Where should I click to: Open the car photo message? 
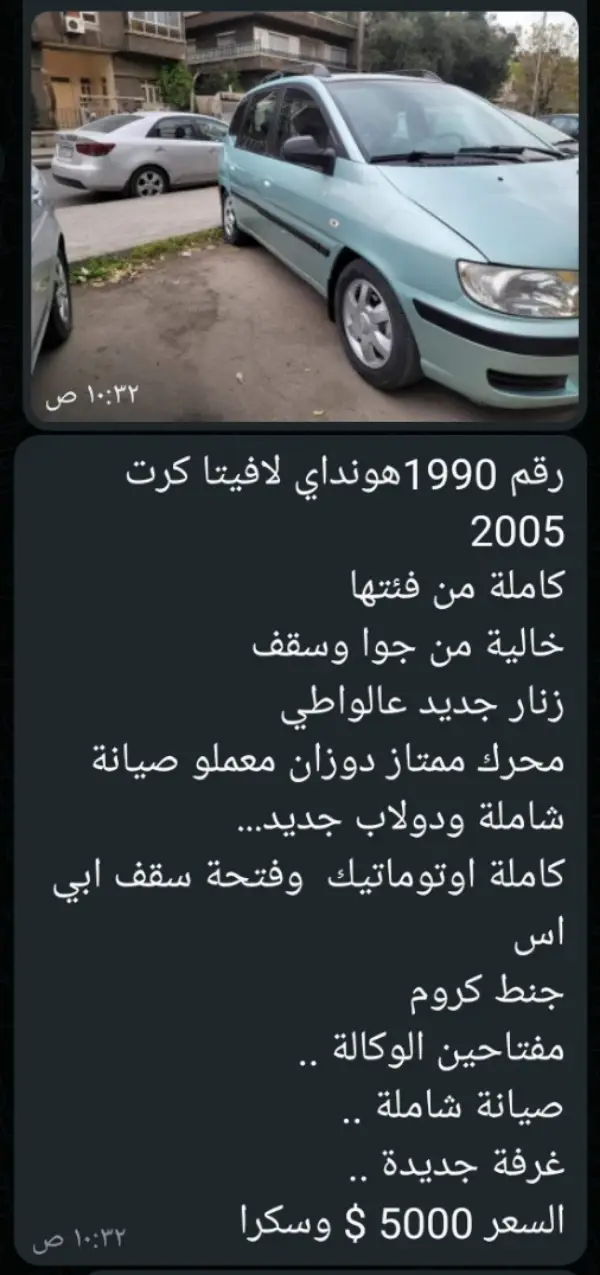304,215
